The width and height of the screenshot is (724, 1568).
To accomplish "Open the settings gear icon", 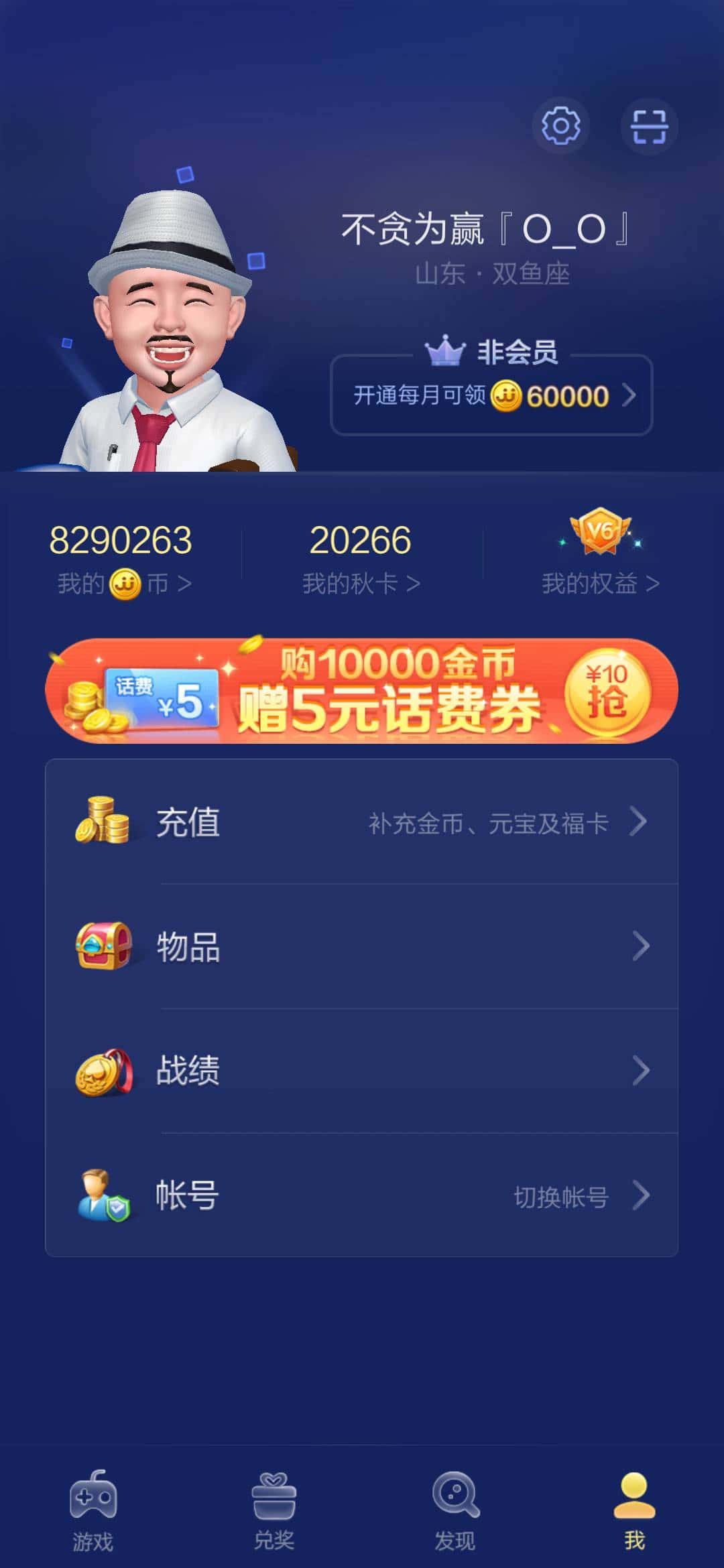I will [560, 125].
